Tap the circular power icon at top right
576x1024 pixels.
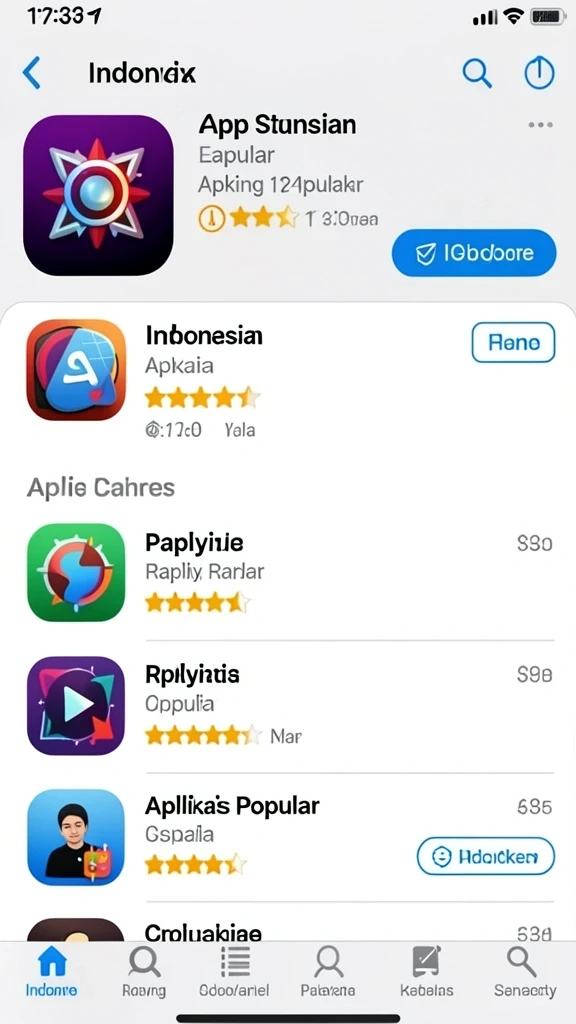click(x=539, y=72)
